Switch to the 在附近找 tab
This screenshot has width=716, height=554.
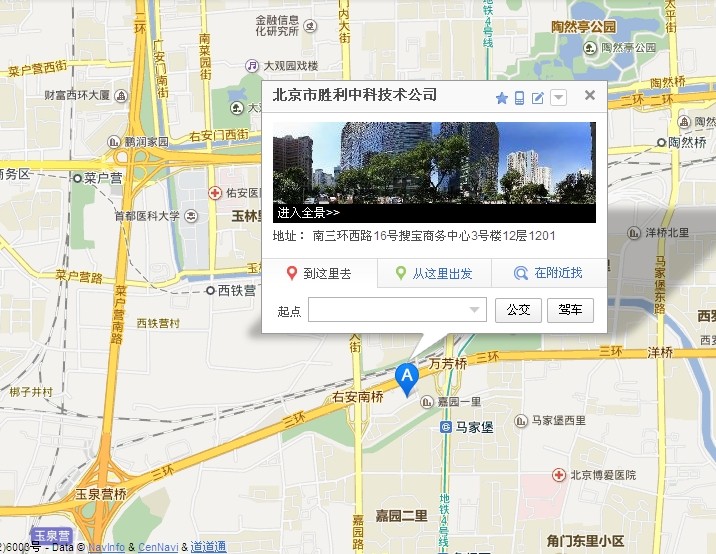[x=549, y=273]
